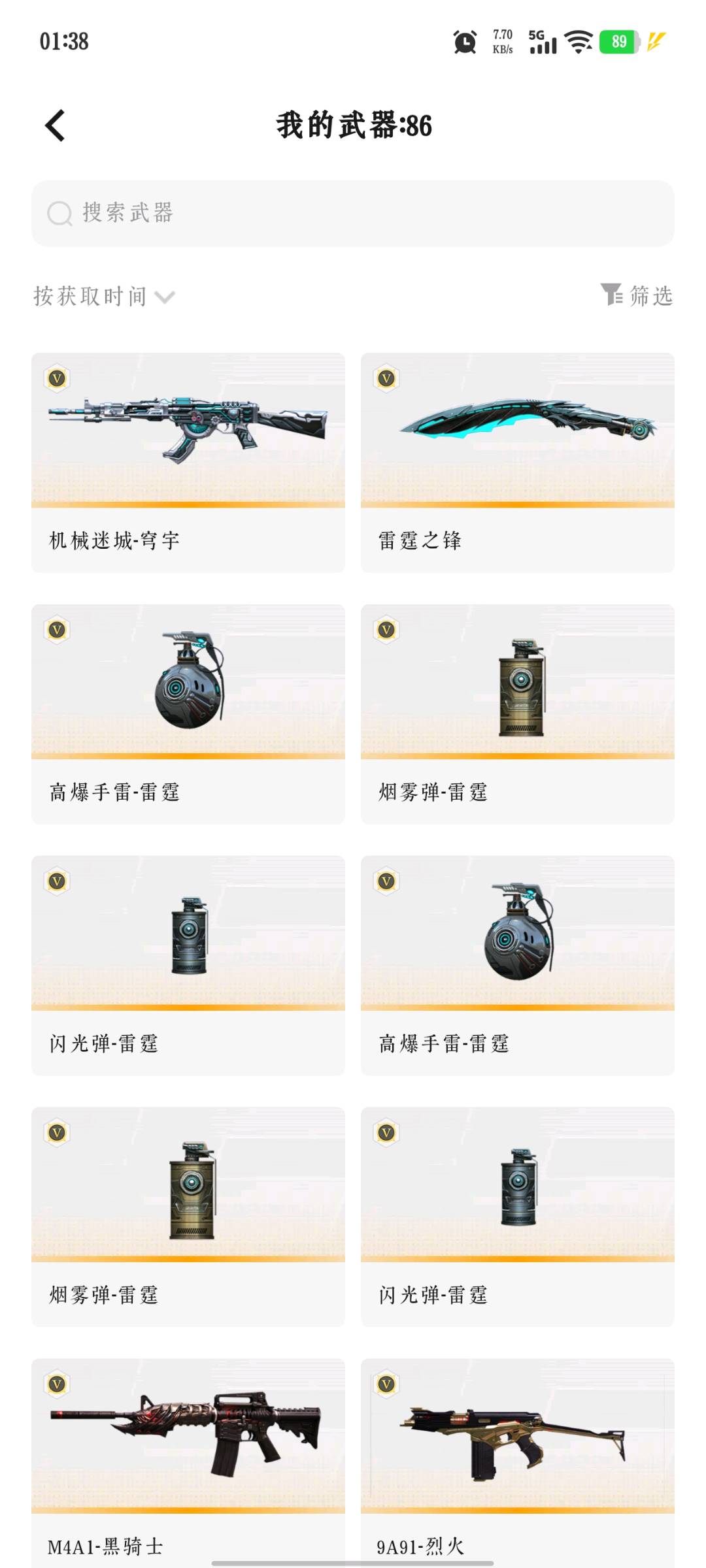The height and width of the screenshot is (1568, 706).
Task: Open the 筛选 filter options
Action: (637, 295)
